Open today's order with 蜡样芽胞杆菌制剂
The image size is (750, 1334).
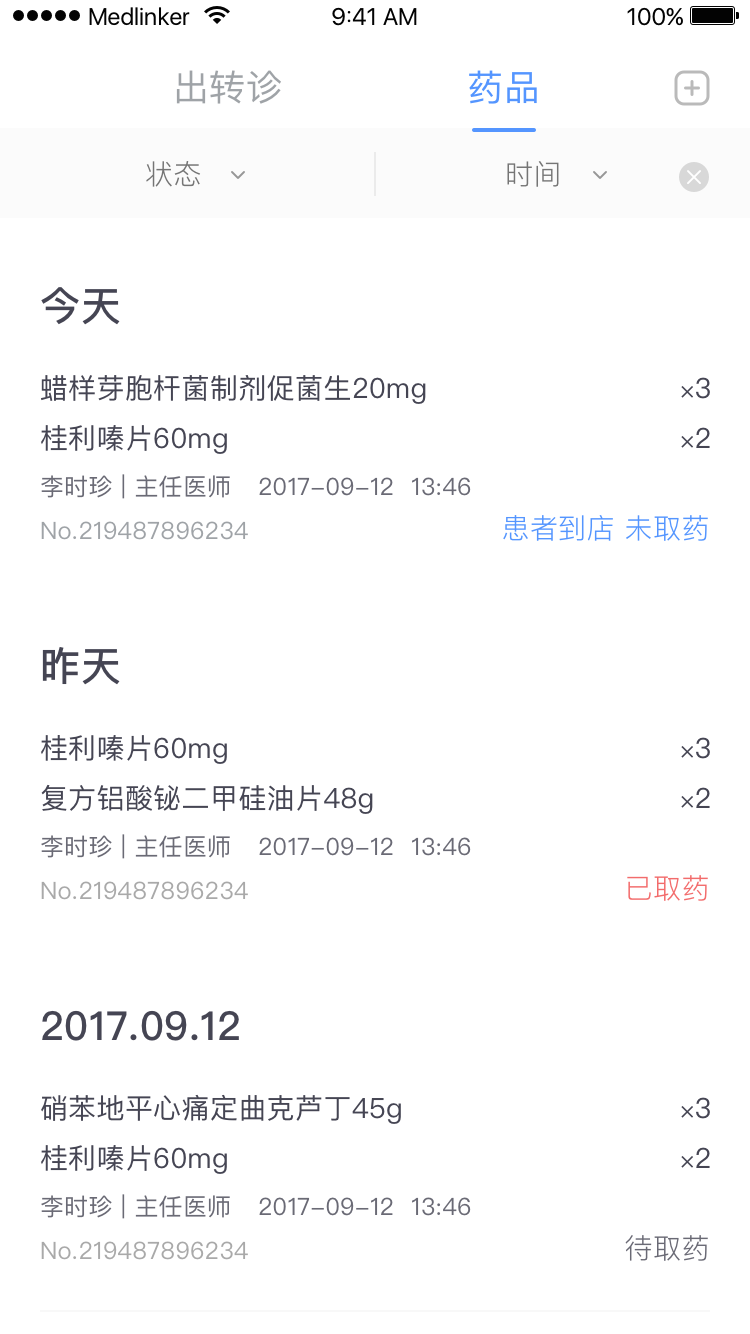pos(375,457)
